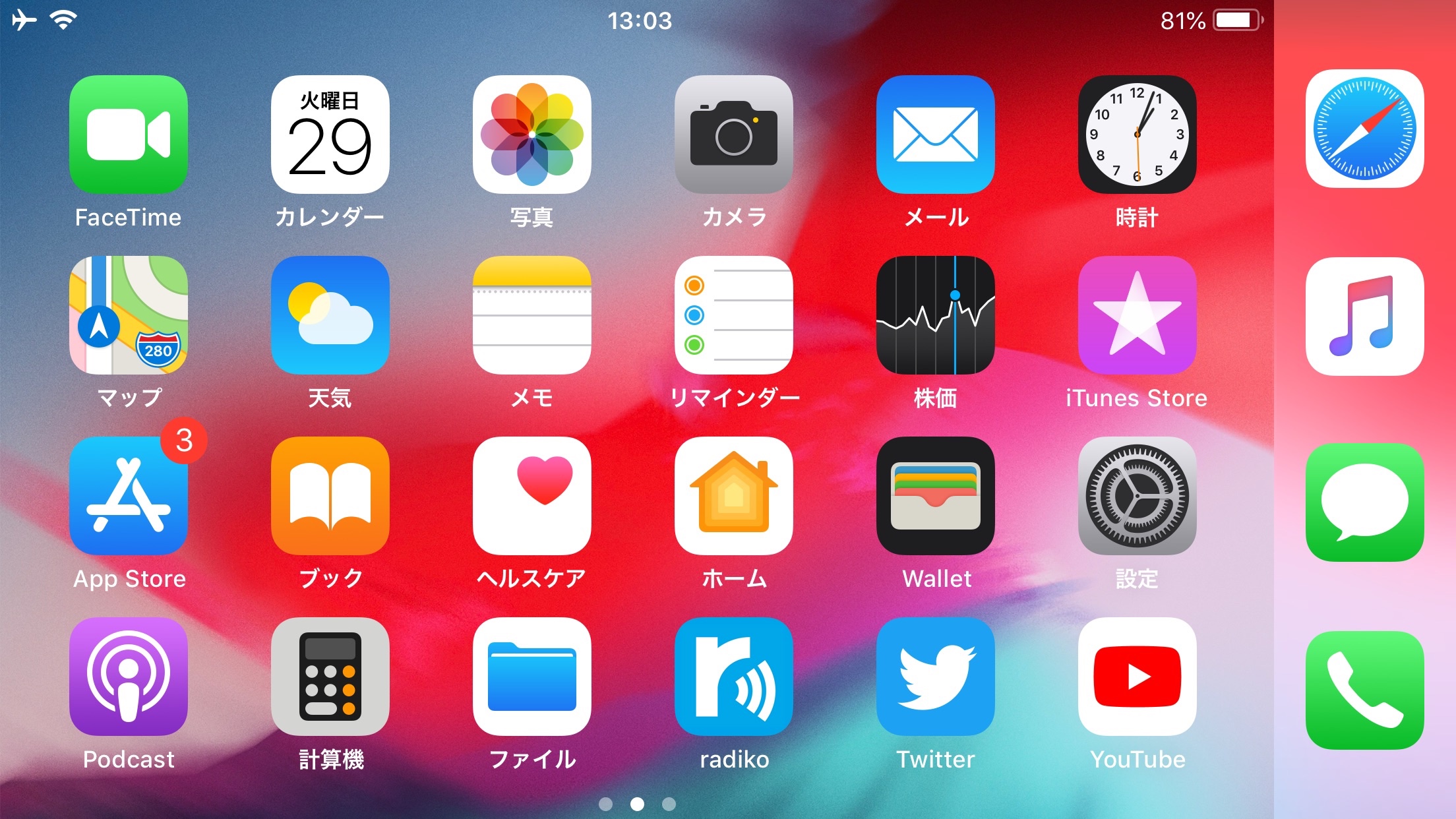Open the メール mail app
Screen dimensions: 1456x819
click(936, 135)
